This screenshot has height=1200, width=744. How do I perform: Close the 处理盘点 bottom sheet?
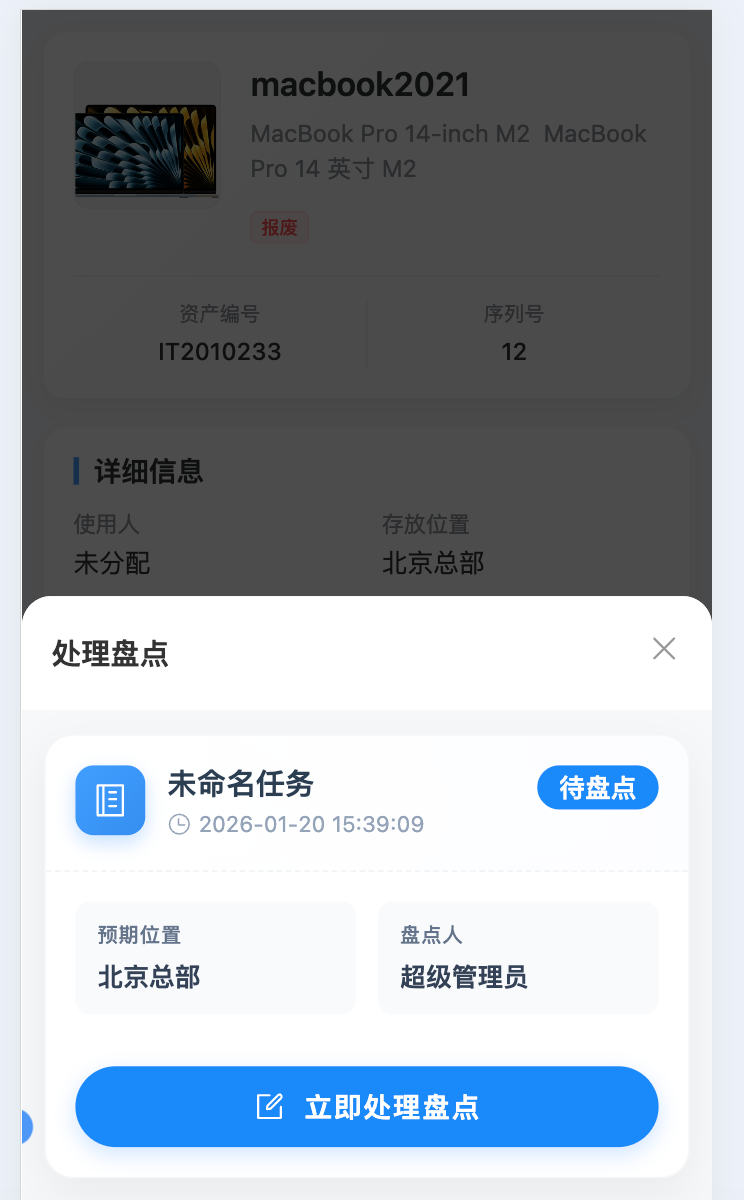(664, 649)
